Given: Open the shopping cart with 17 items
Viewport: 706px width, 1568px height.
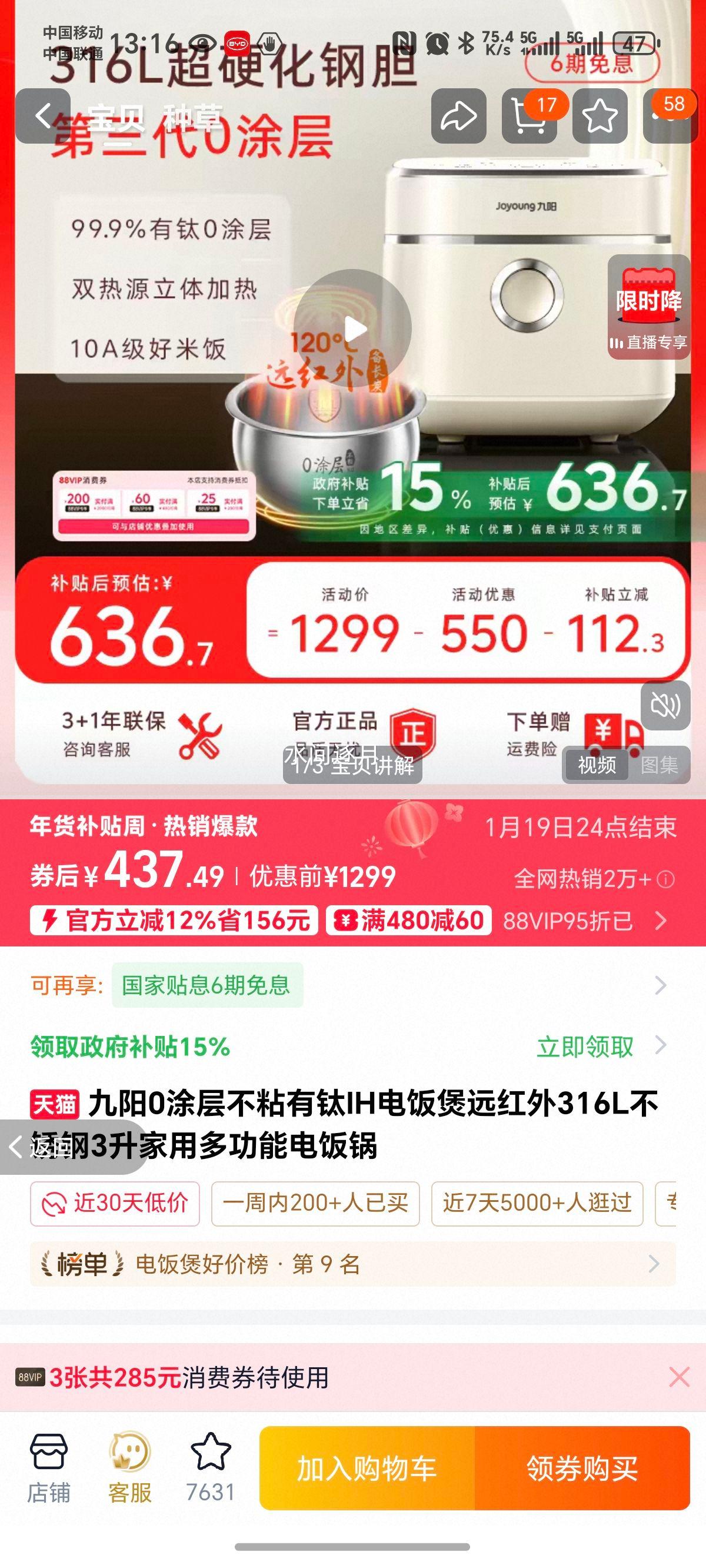Looking at the screenshot, I should click(530, 114).
